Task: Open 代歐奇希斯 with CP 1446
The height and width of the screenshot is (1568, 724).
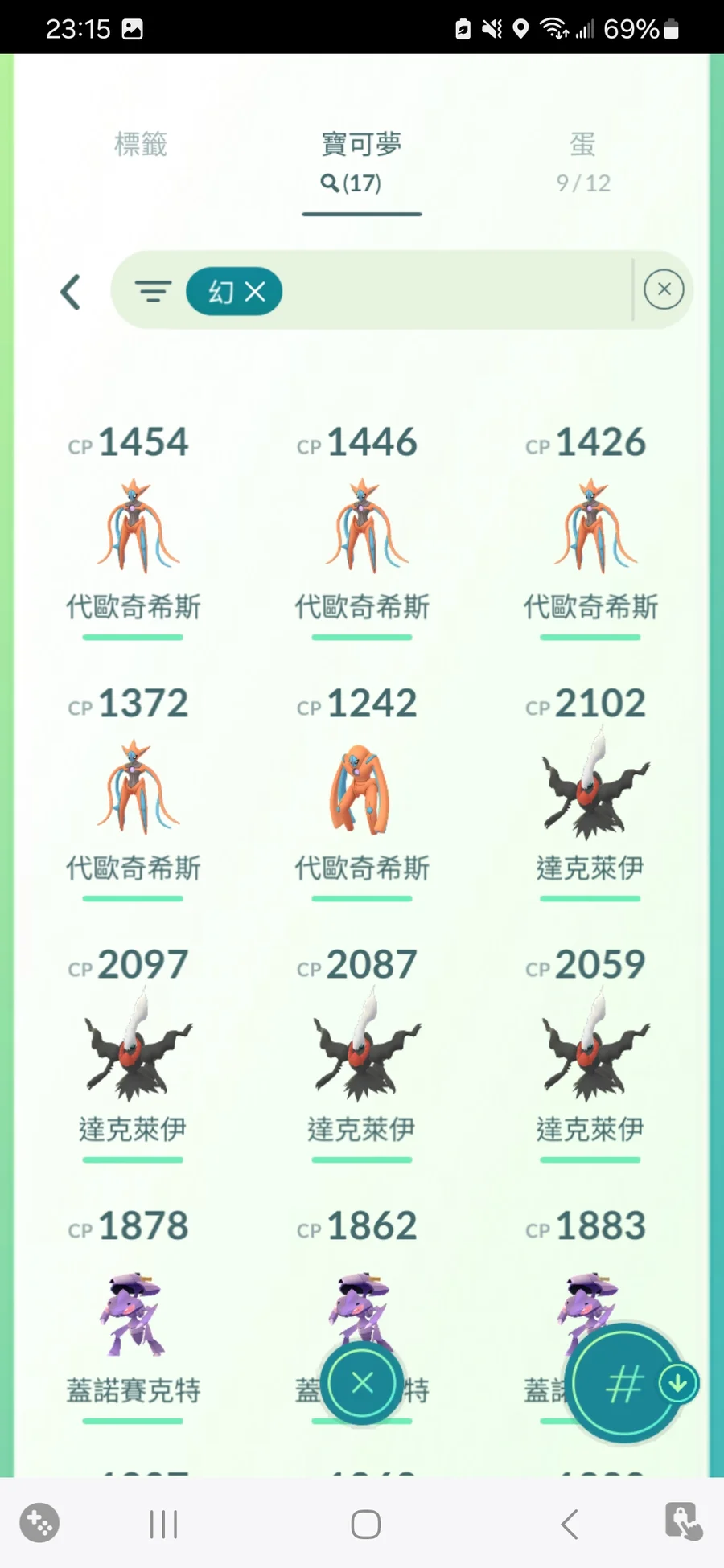Action: coord(362,527)
